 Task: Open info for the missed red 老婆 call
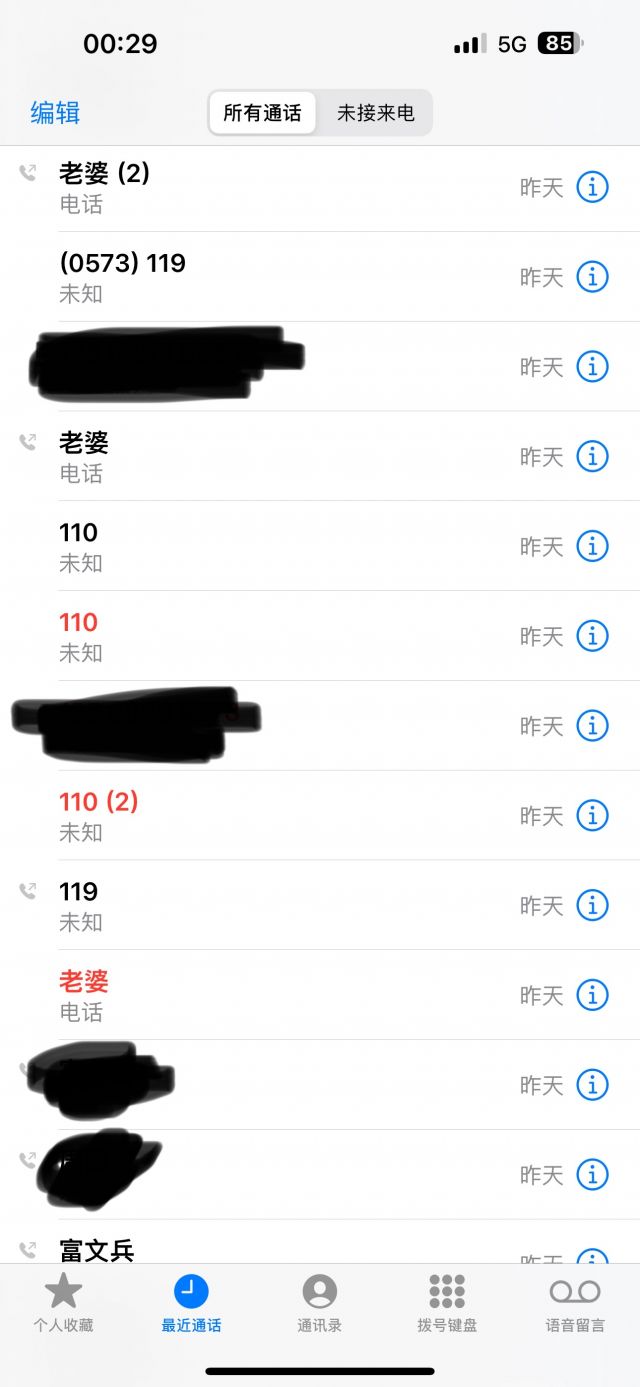[593, 995]
